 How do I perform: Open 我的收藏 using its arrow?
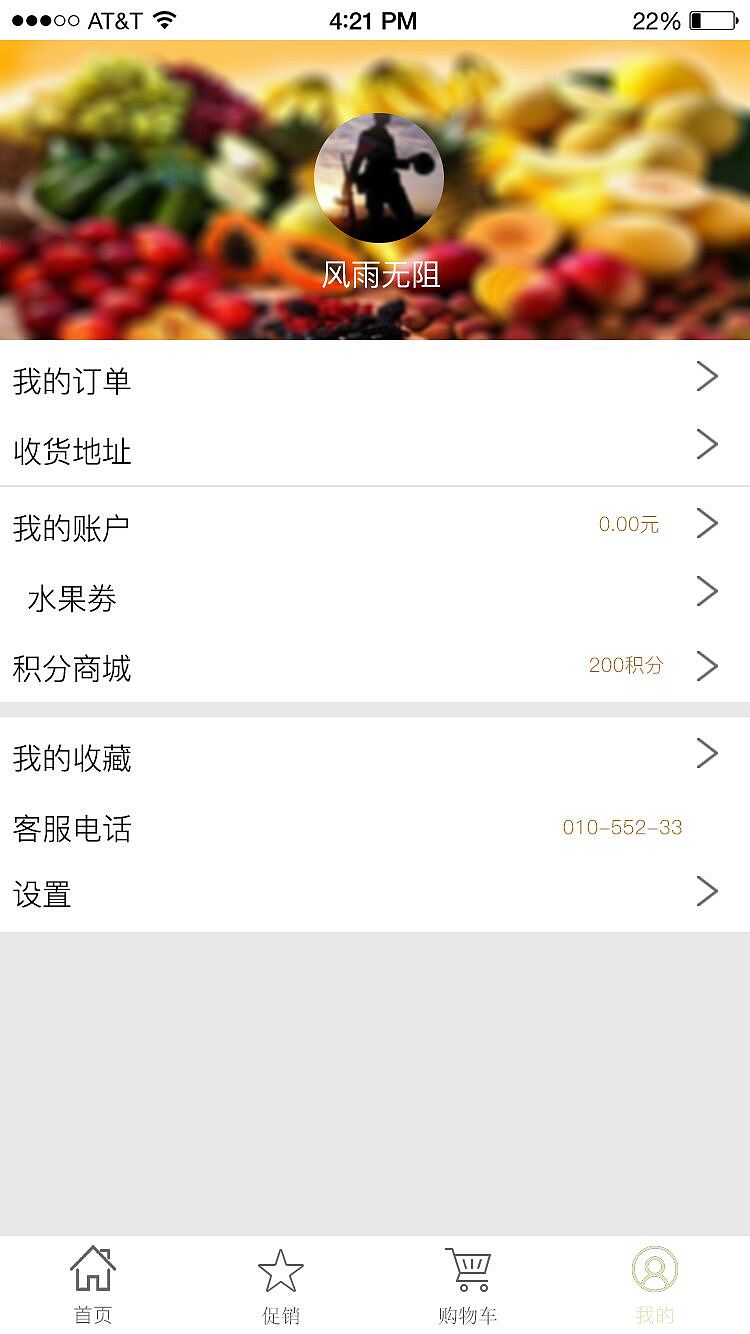click(x=708, y=753)
